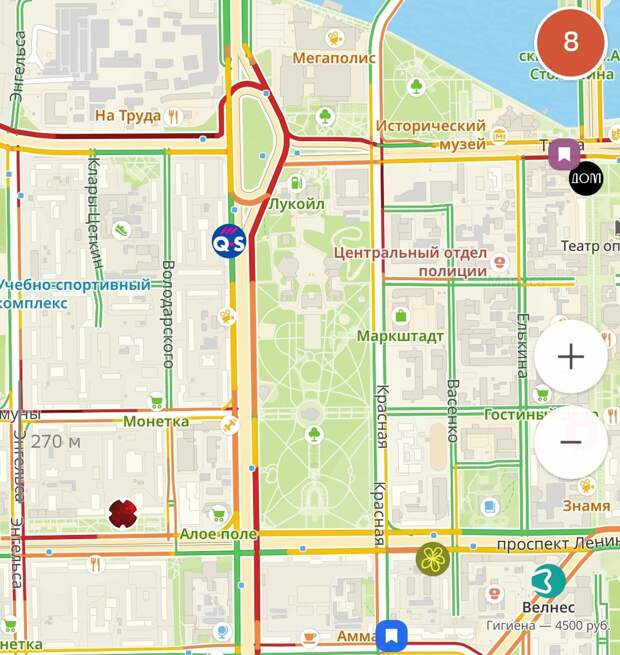
Task: Zoom in on the map
Action: [570, 357]
